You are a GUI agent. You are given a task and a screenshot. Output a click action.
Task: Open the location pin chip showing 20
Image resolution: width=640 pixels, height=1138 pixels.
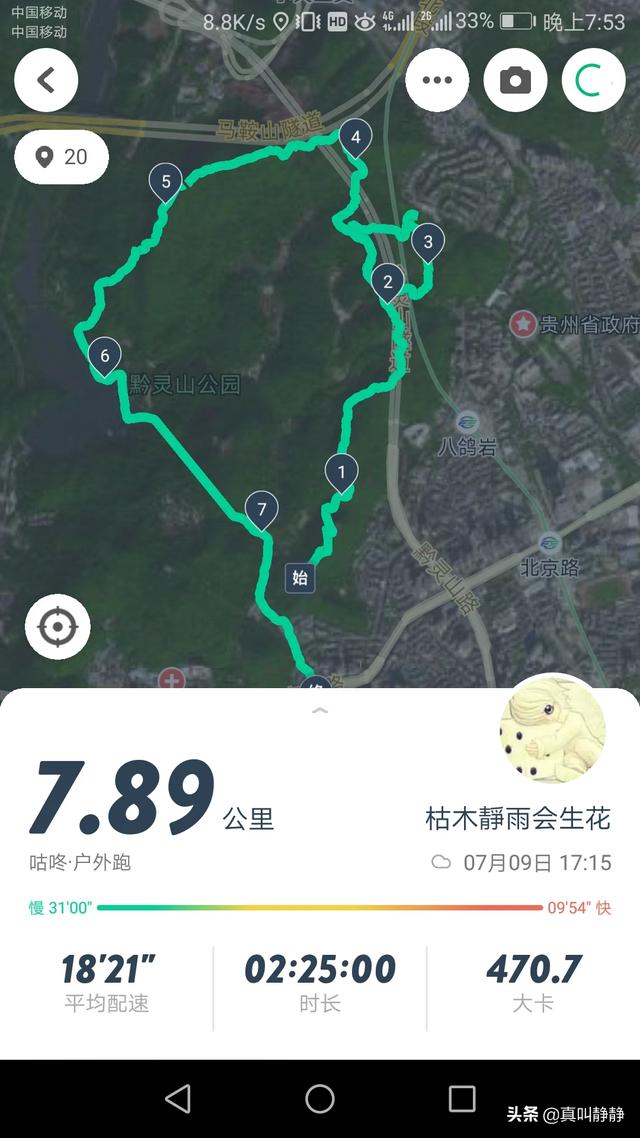[62, 157]
